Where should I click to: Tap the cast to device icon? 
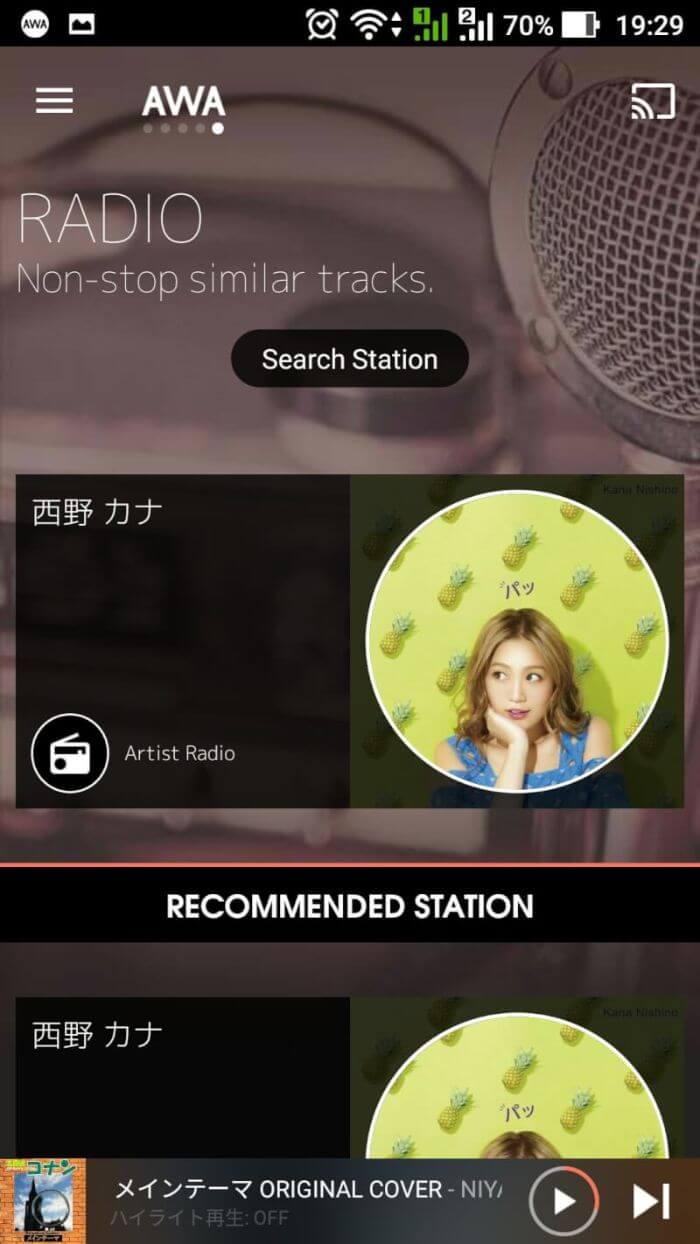point(653,101)
